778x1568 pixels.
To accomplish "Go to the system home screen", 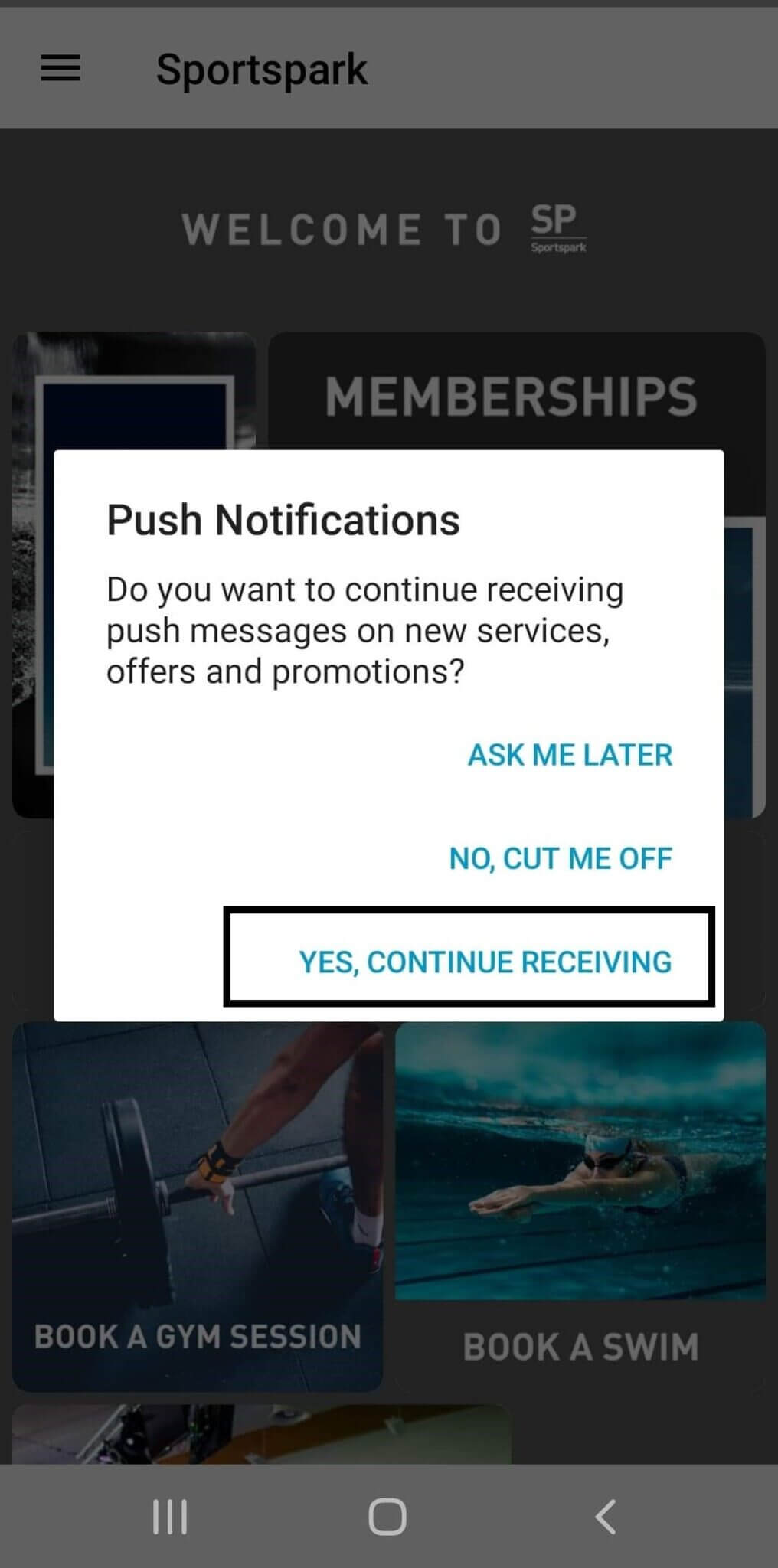I will 387,1517.
